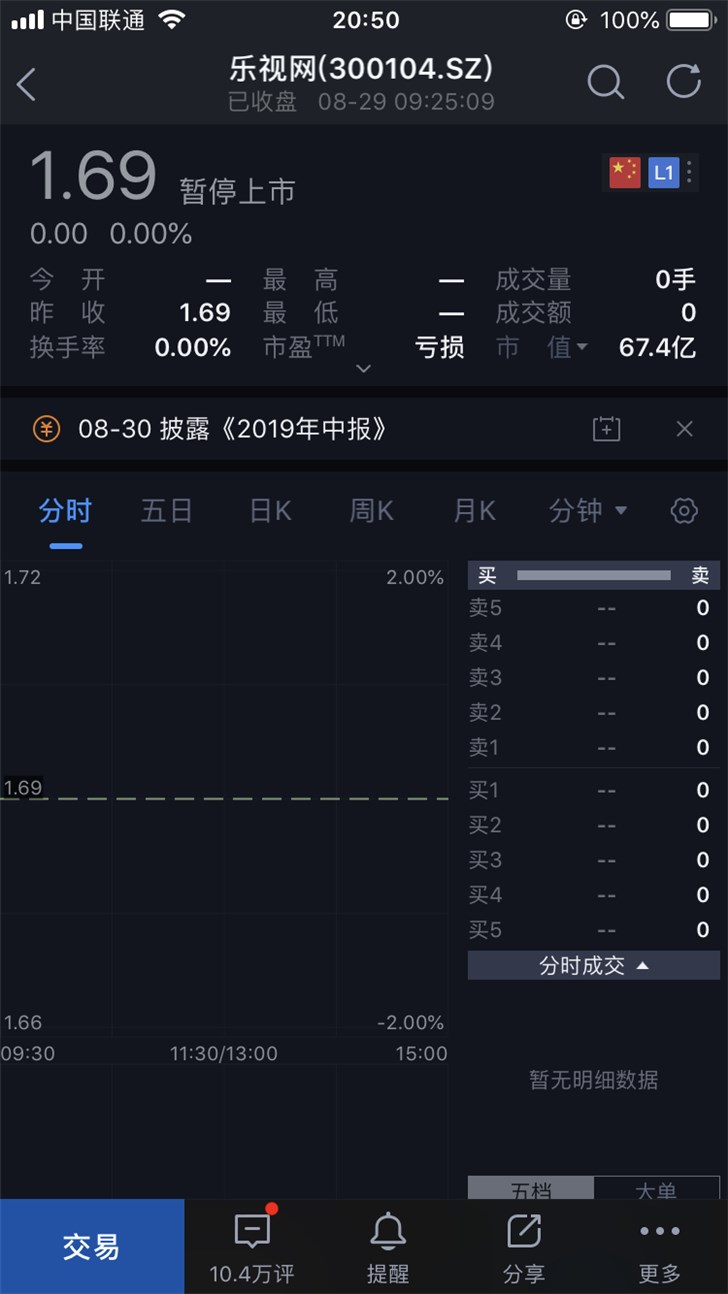Viewport: 728px width, 1294px height.
Task: Open the three-dot options next to L1
Action: pyautogui.click(x=690, y=172)
